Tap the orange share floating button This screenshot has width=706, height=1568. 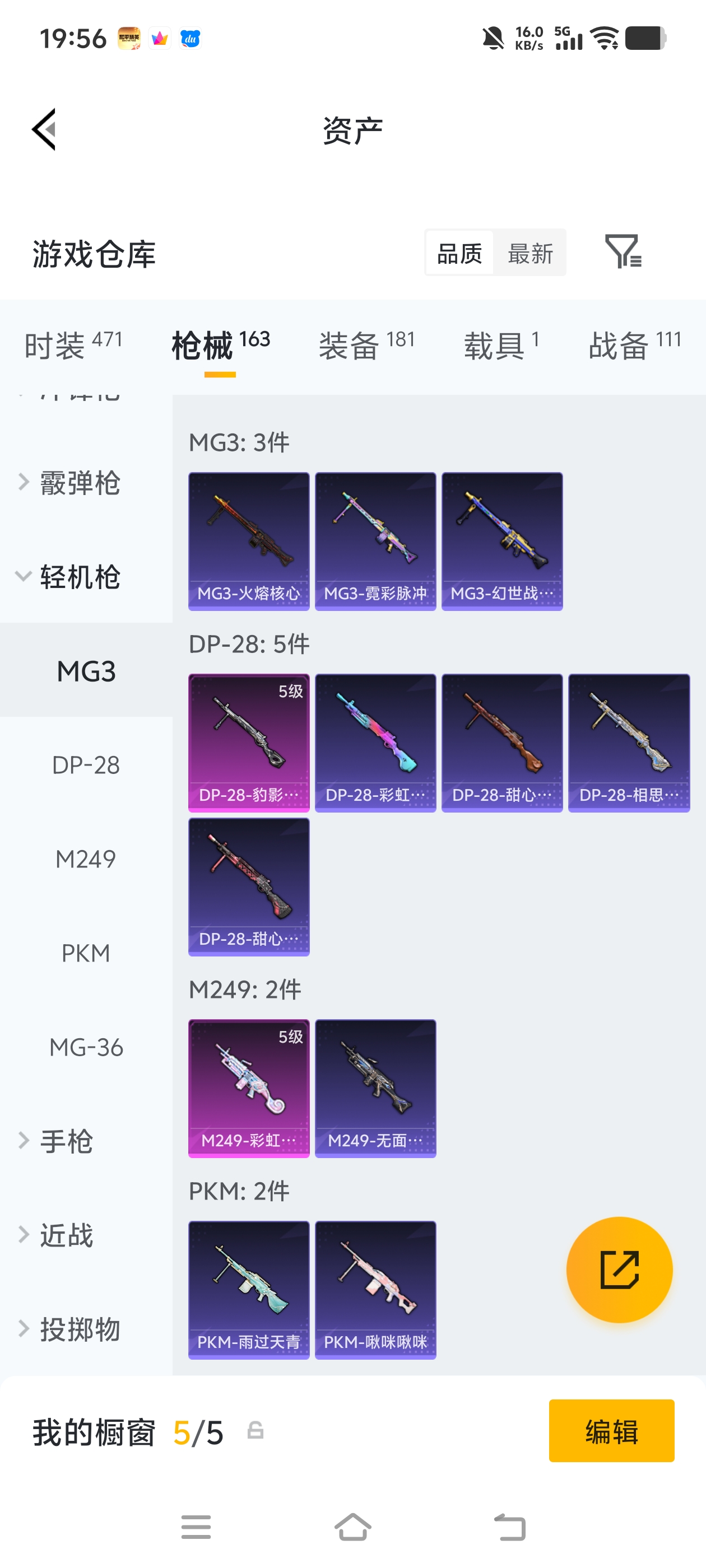(x=619, y=1270)
